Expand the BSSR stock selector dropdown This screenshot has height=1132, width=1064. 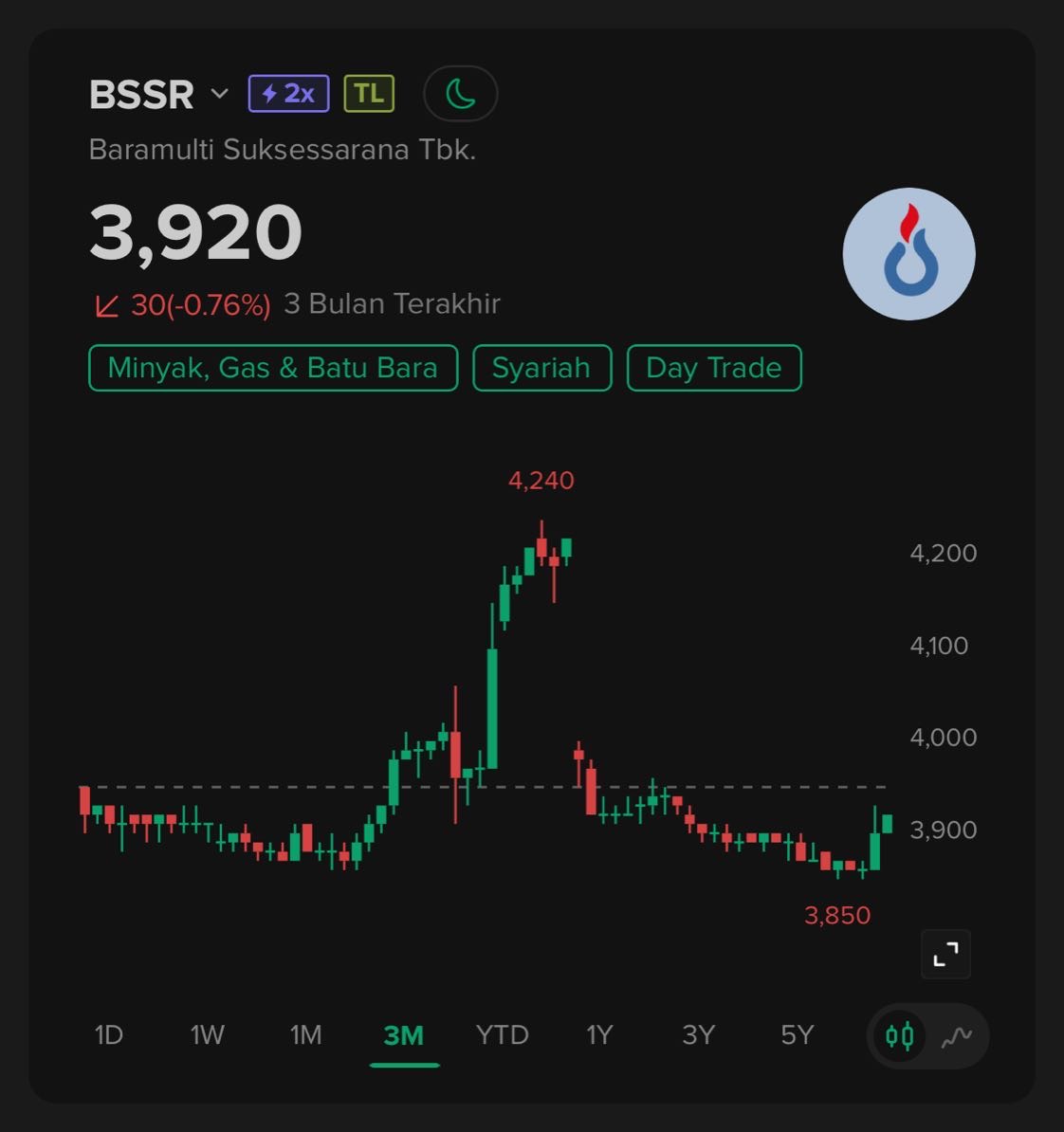(219, 94)
